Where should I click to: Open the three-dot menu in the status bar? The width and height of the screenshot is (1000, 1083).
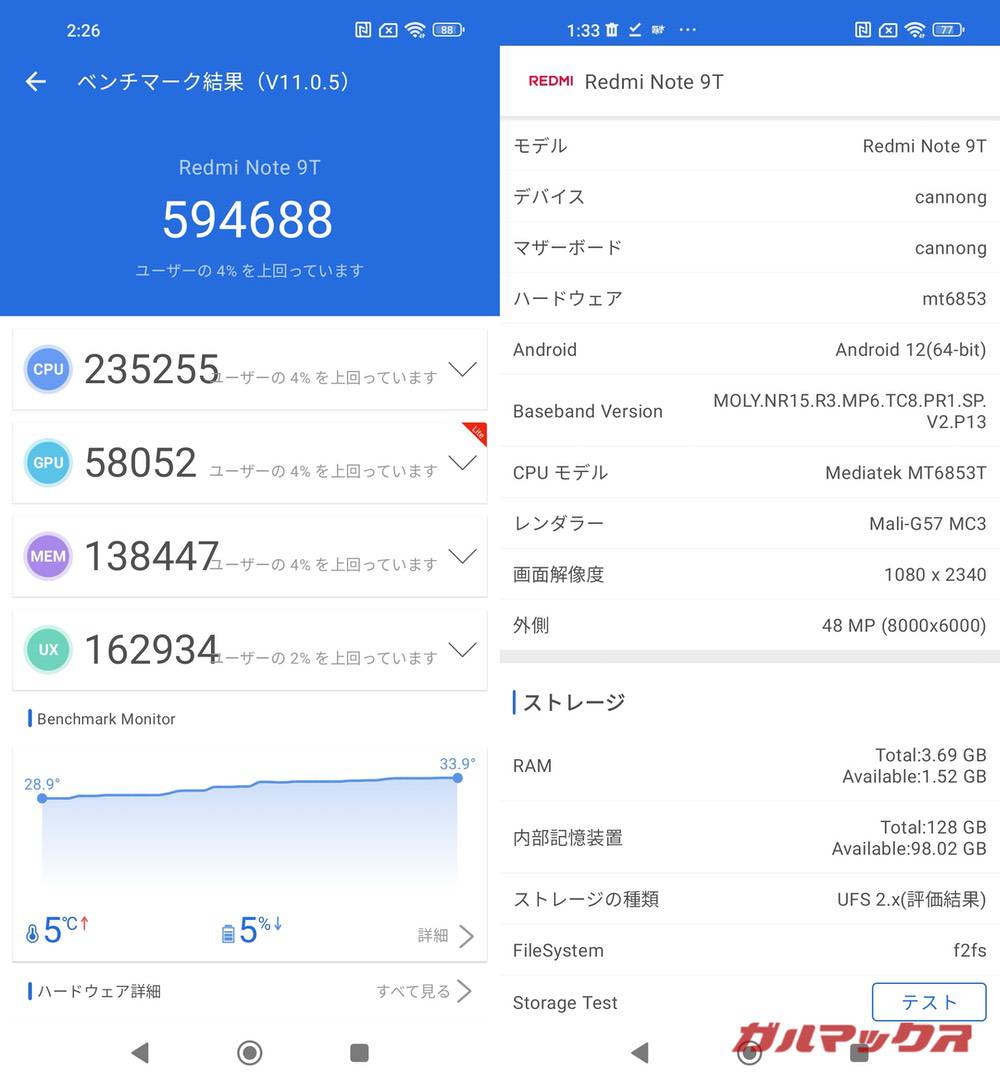(x=688, y=30)
